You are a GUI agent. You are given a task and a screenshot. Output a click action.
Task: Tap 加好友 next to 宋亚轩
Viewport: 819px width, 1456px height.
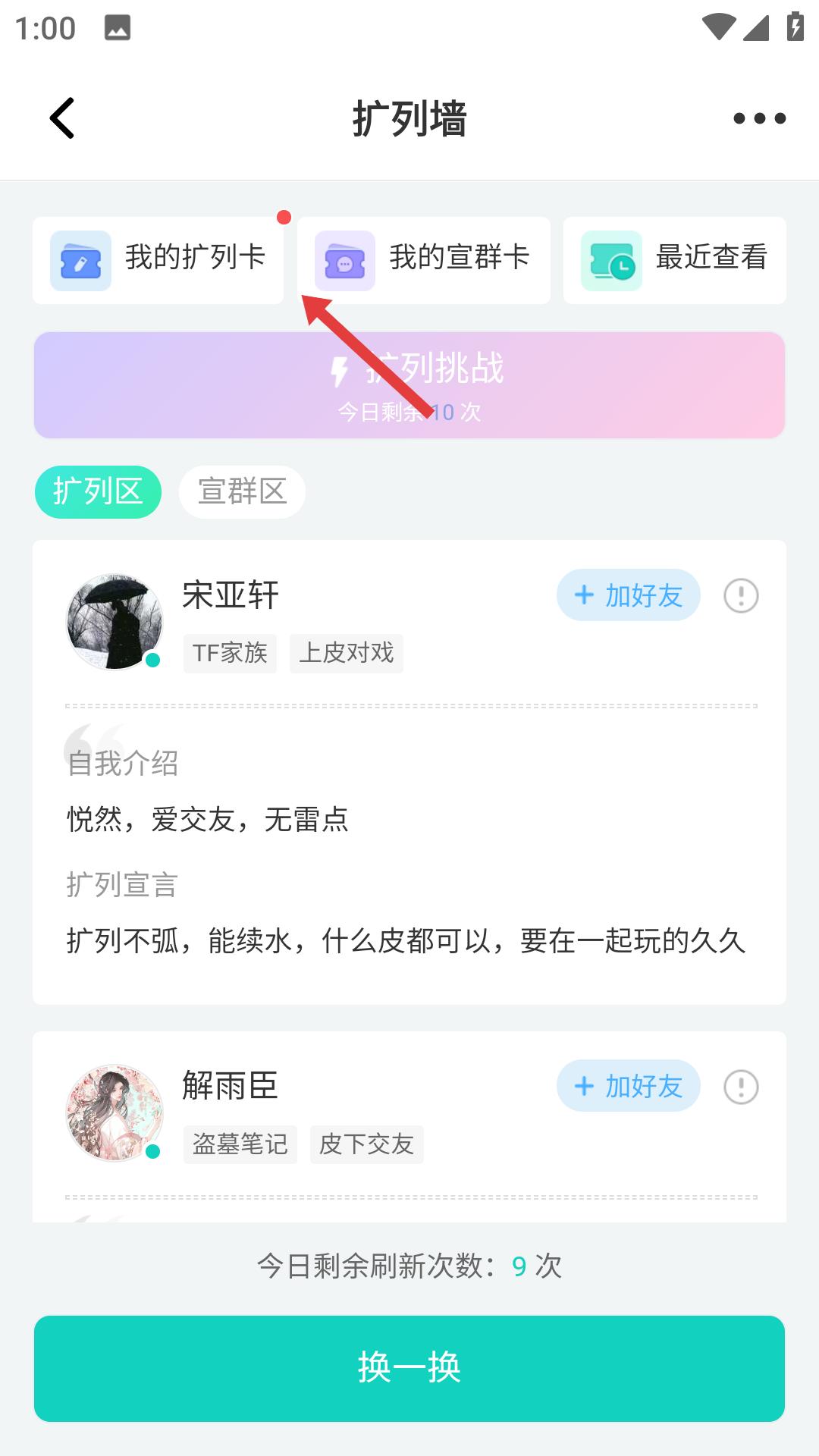coord(628,596)
